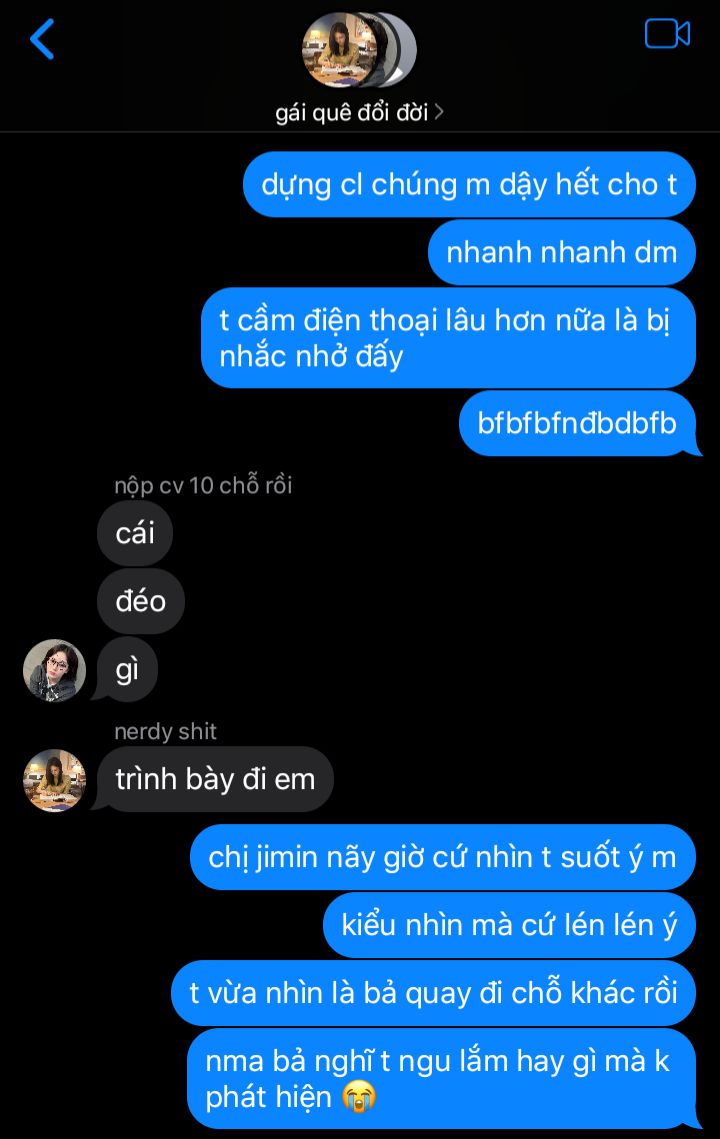Screen dimensions: 720x1139
Task: Open nerdy shit's avatar next to 'trình bày đi em'
Action: (x=54, y=779)
